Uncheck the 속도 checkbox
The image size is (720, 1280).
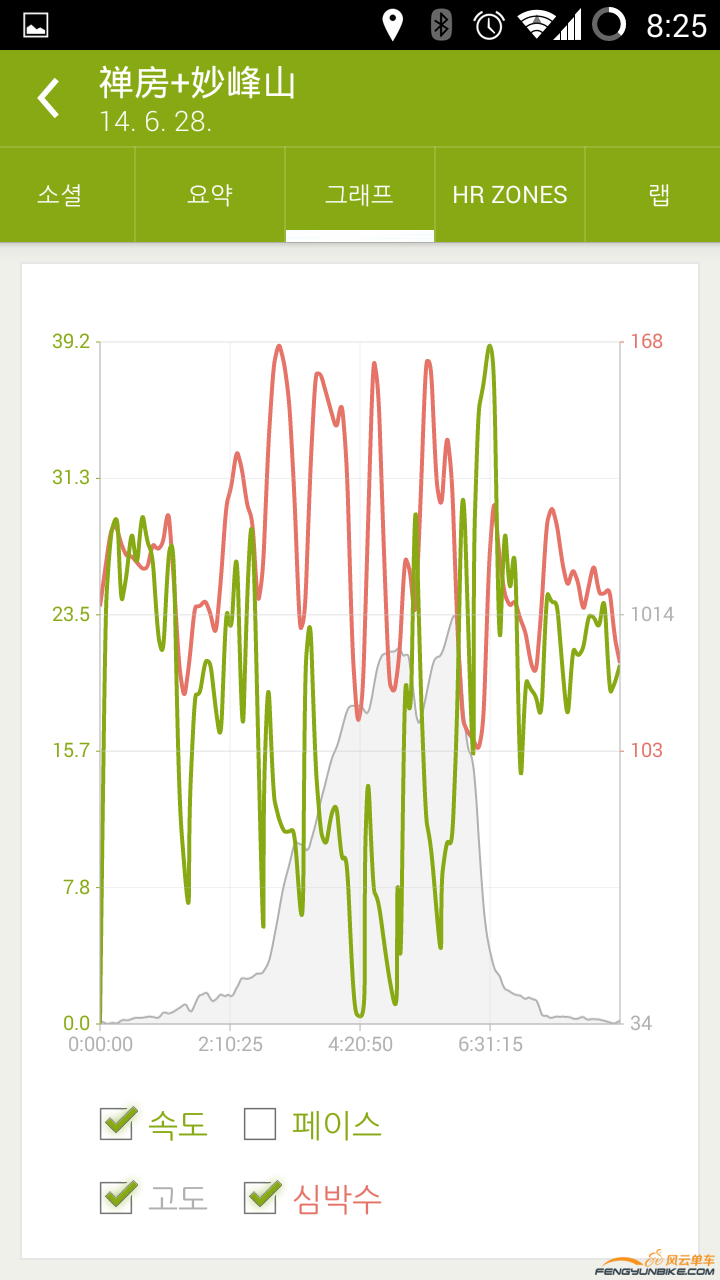click(118, 1124)
